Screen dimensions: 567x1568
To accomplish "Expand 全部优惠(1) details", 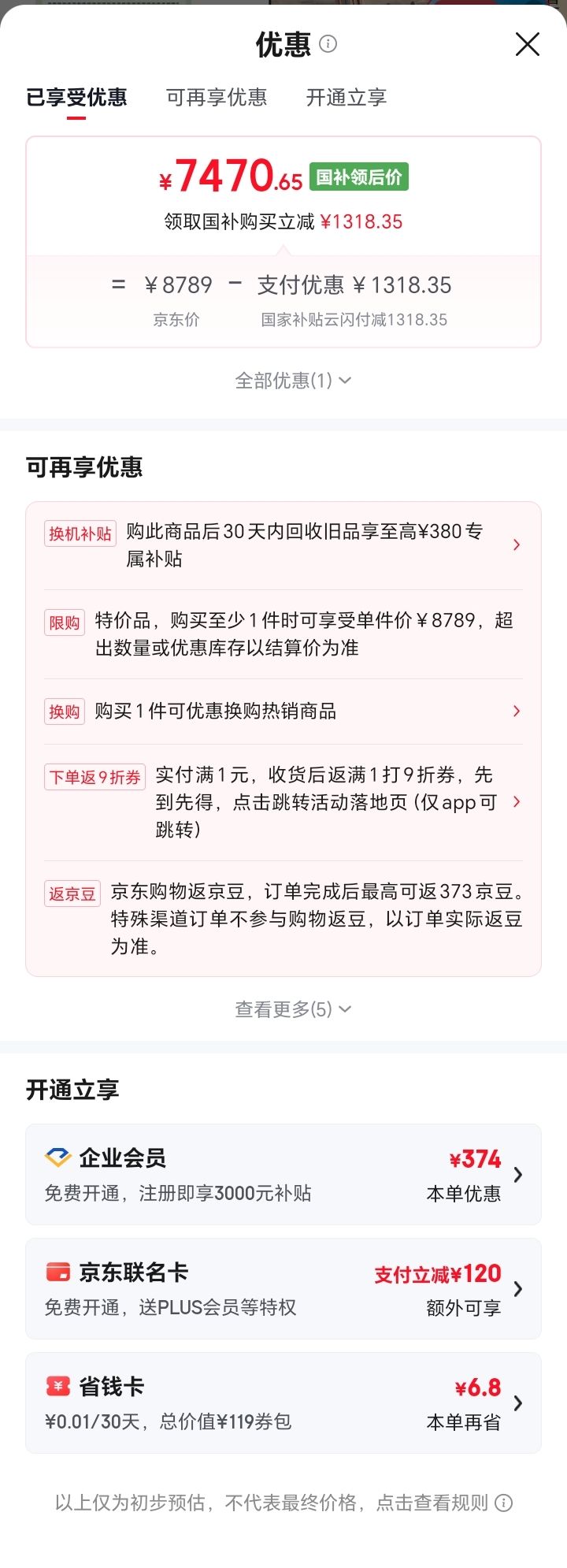I will coord(293,381).
